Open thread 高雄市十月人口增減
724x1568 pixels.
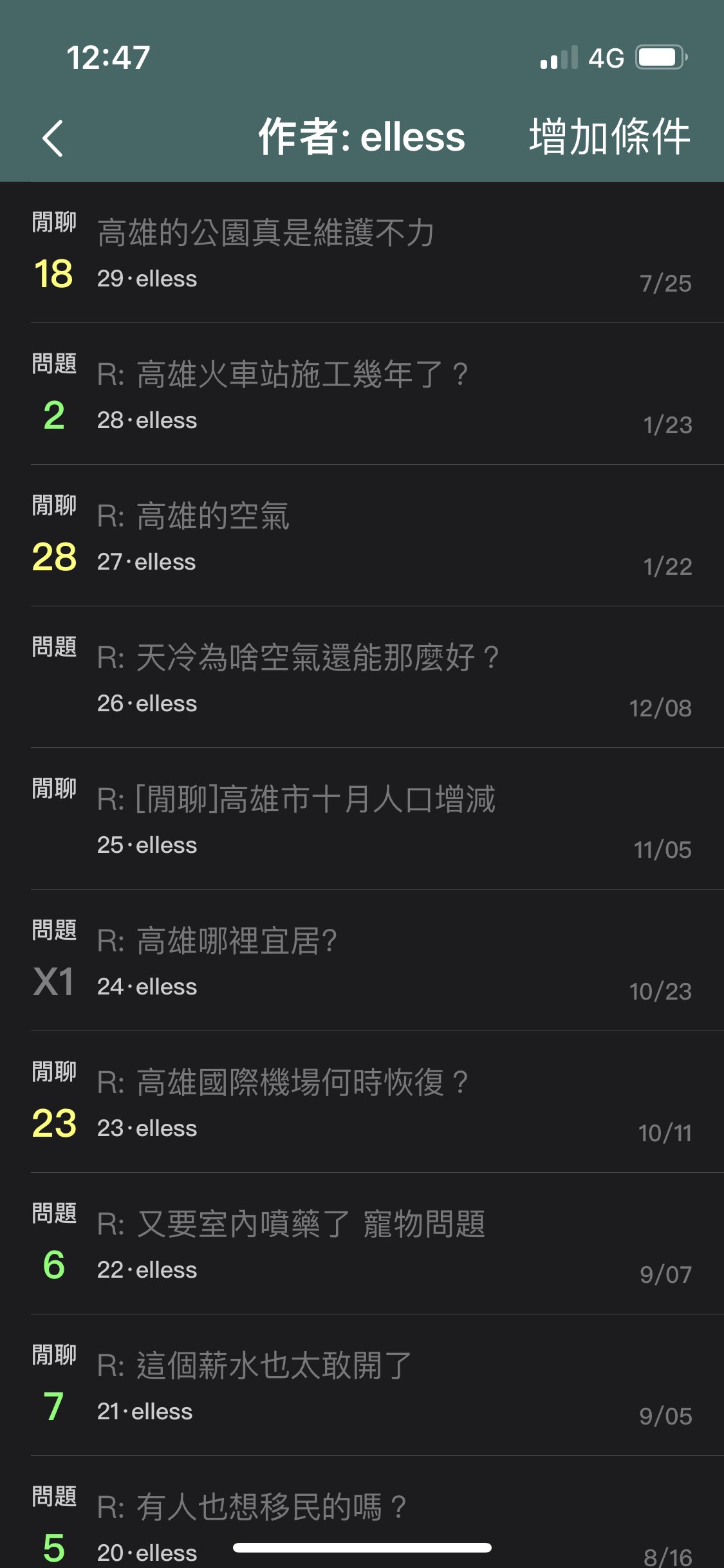[296, 799]
